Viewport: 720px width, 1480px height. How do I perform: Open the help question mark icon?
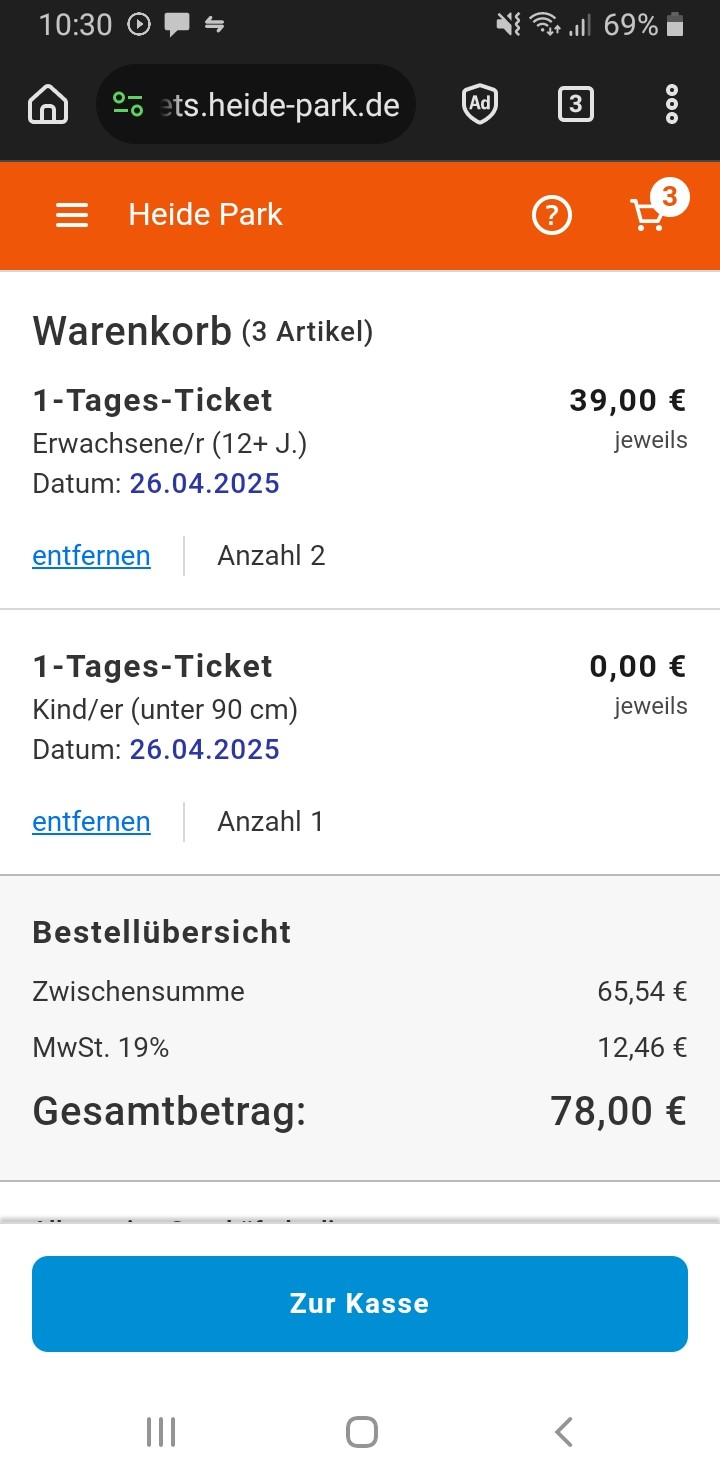551,215
